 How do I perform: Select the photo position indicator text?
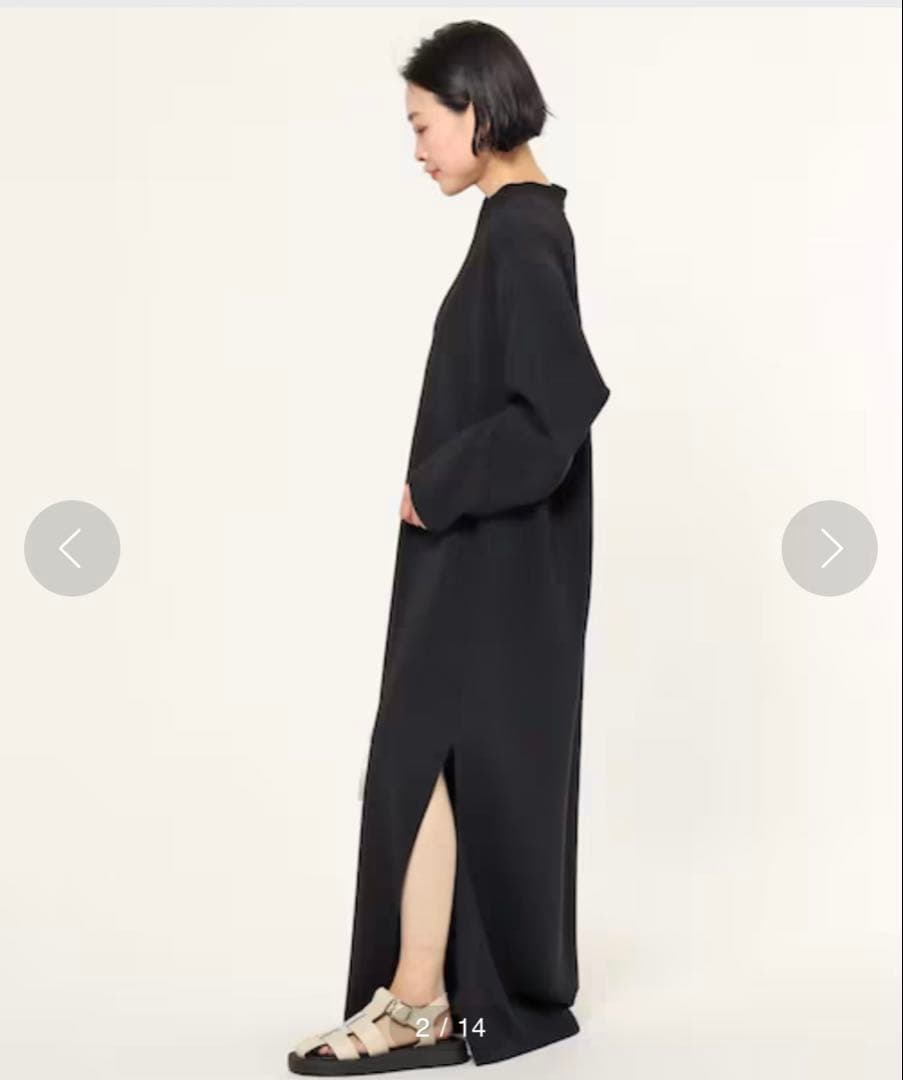point(449,1028)
